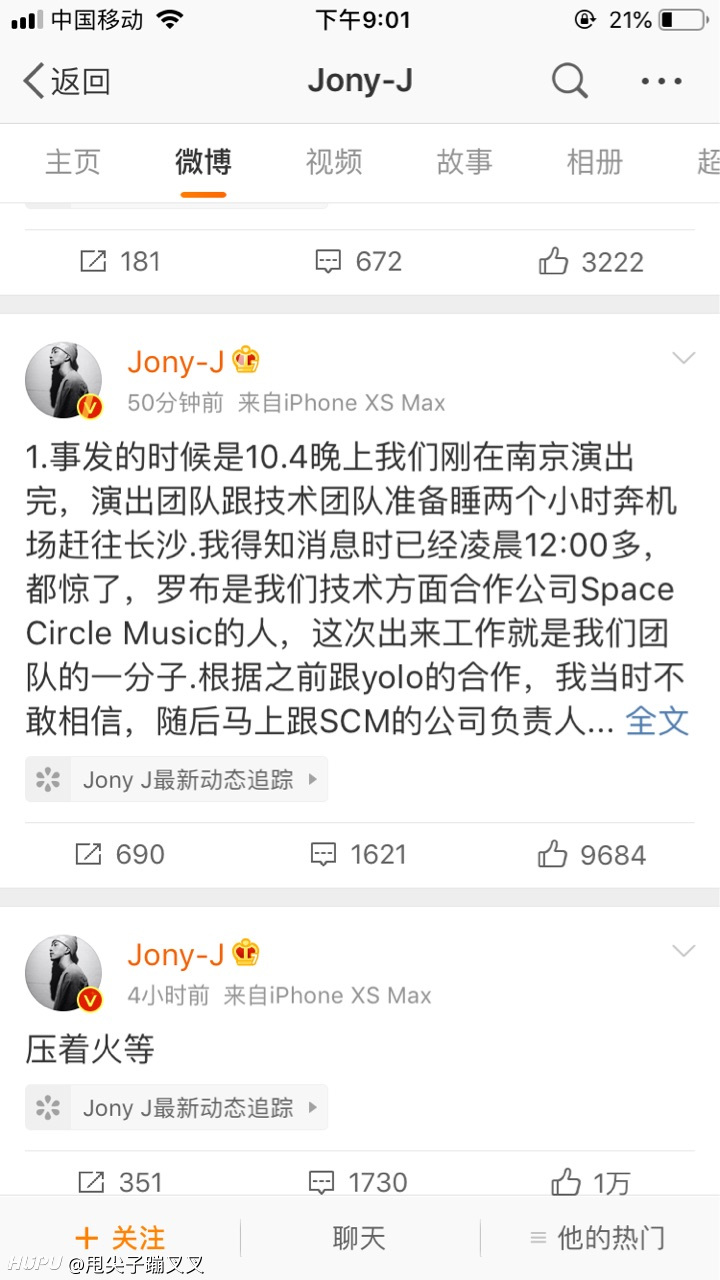The width and height of the screenshot is (720, 1280).
Task: Switch to the 相册 tab
Action: (x=595, y=162)
